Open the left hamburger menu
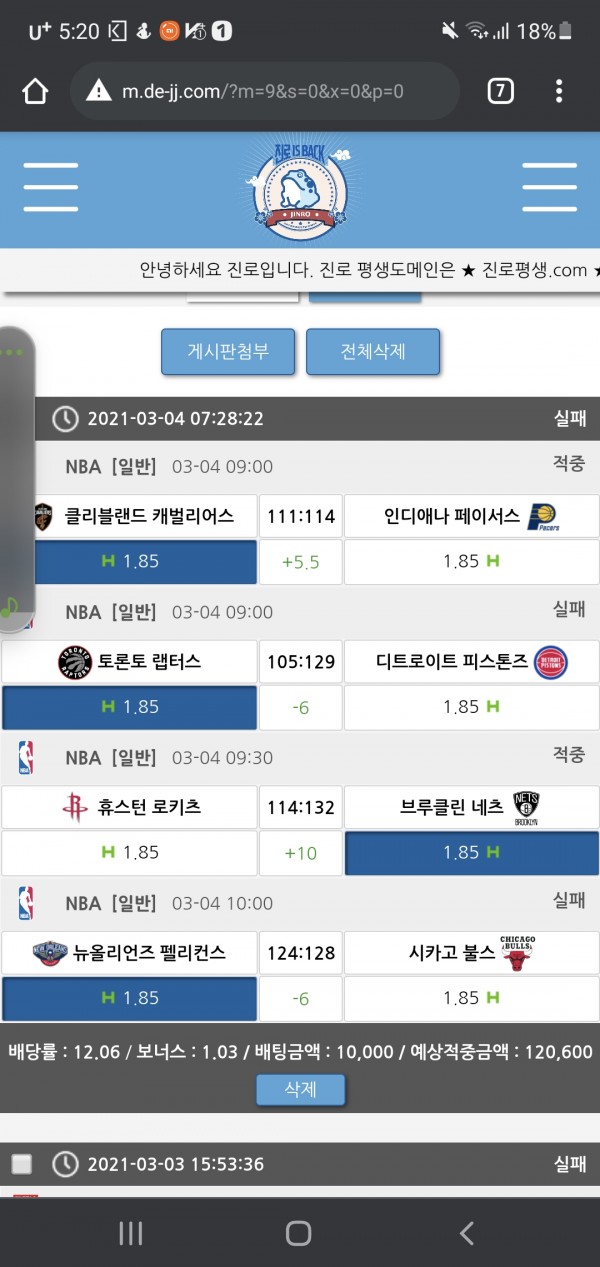Screen dimensions: 600x1267 click(50, 187)
